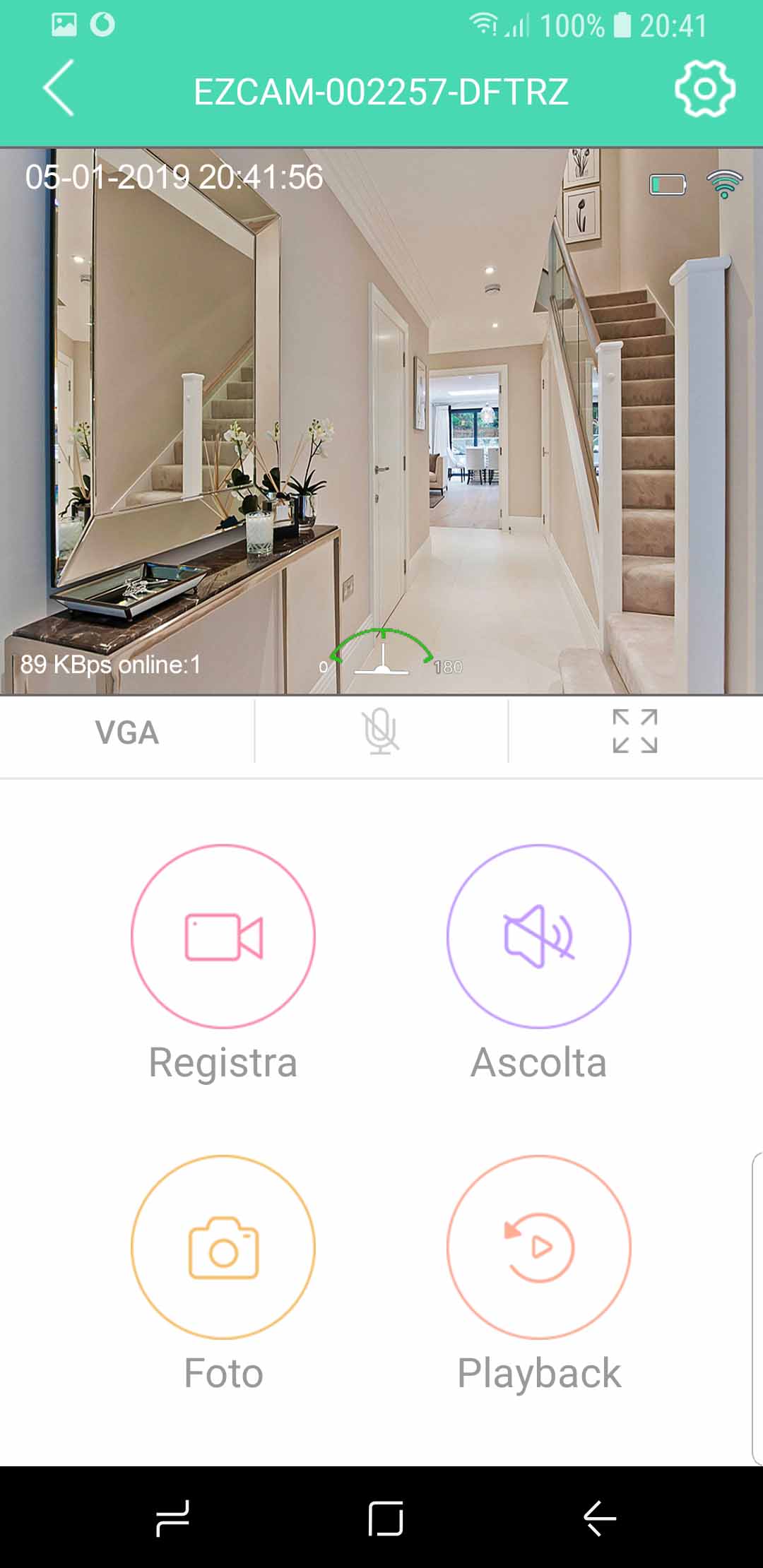763x1568 pixels.
Task: Toggle the muted microphone
Action: (x=381, y=732)
